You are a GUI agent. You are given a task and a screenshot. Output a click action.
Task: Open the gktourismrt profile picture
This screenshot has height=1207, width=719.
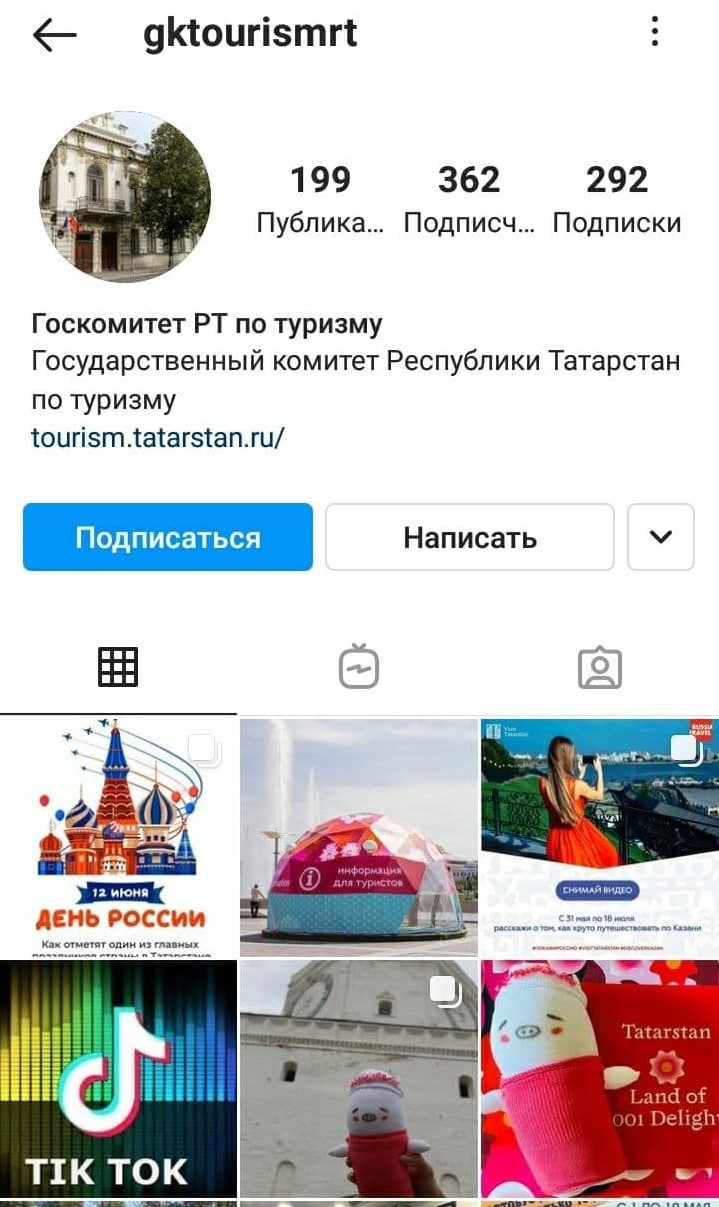pos(125,196)
